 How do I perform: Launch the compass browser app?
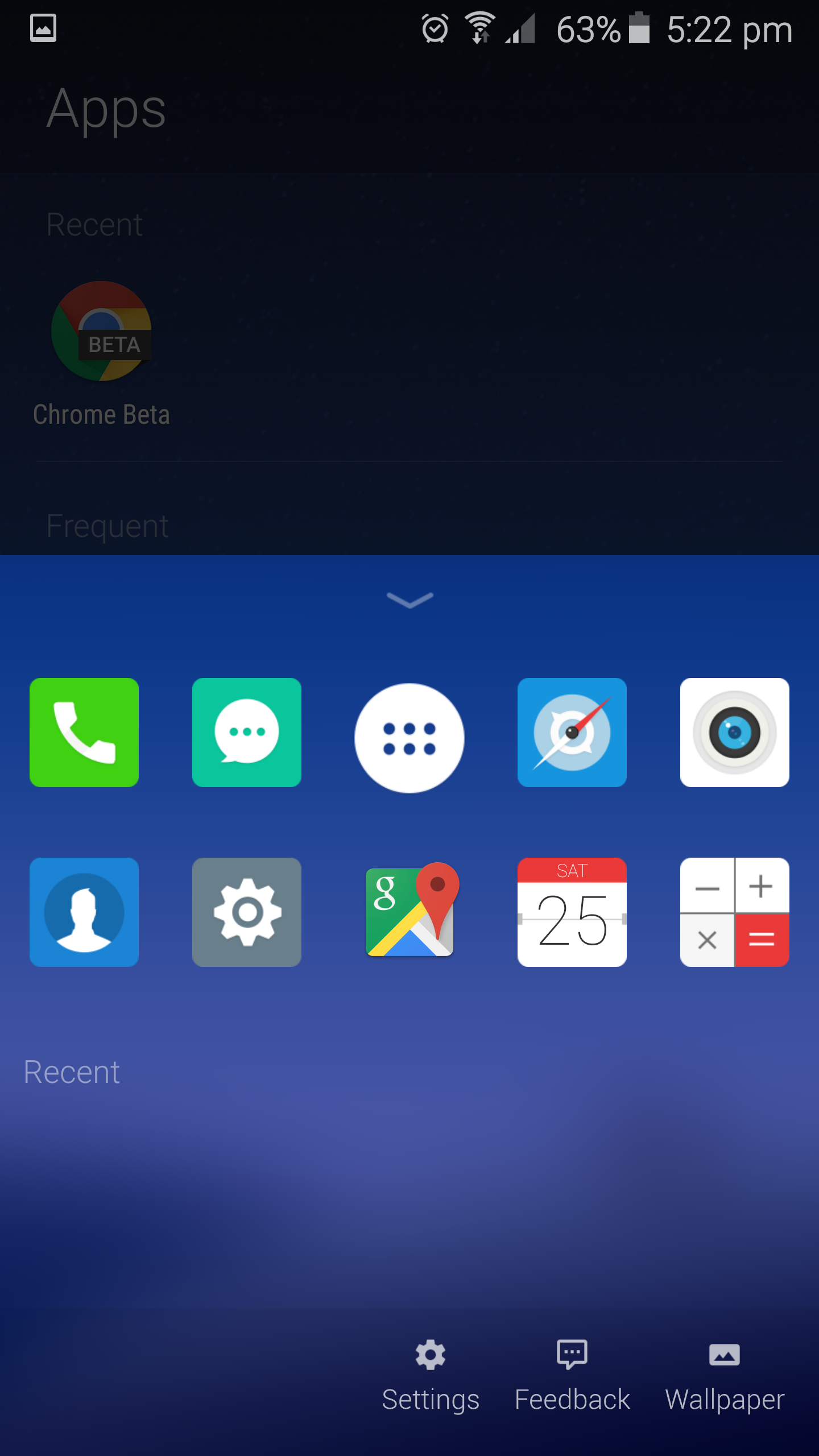(572, 733)
